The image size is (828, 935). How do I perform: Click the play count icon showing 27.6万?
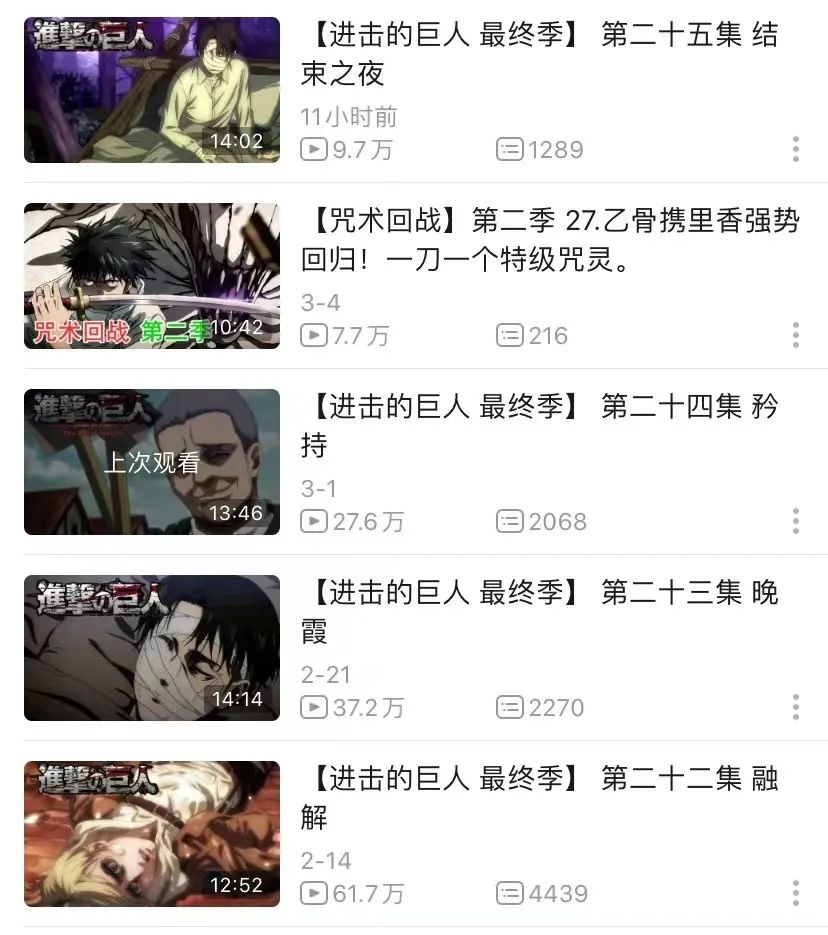pos(315,521)
